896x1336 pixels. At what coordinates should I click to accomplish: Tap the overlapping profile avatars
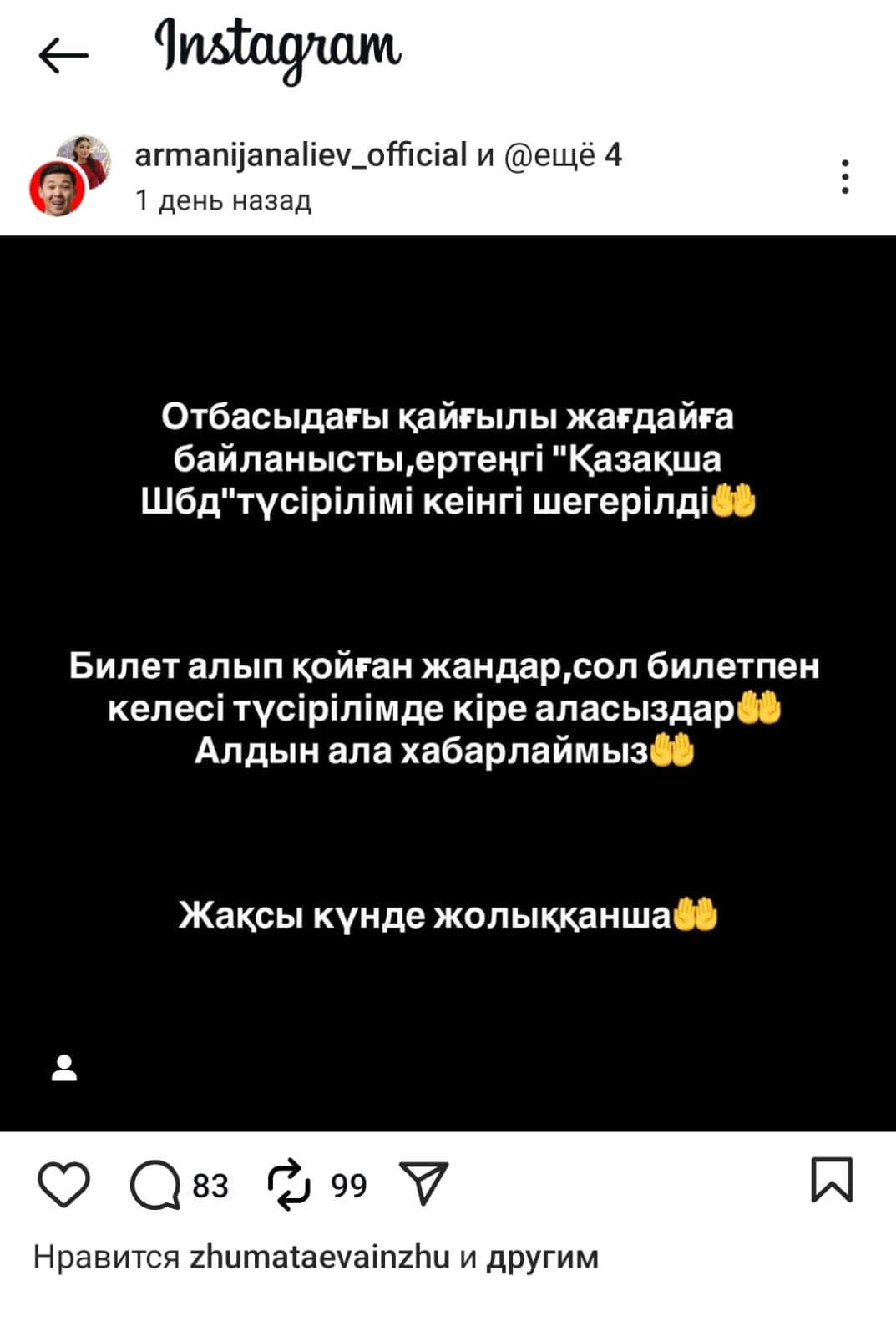point(70,175)
